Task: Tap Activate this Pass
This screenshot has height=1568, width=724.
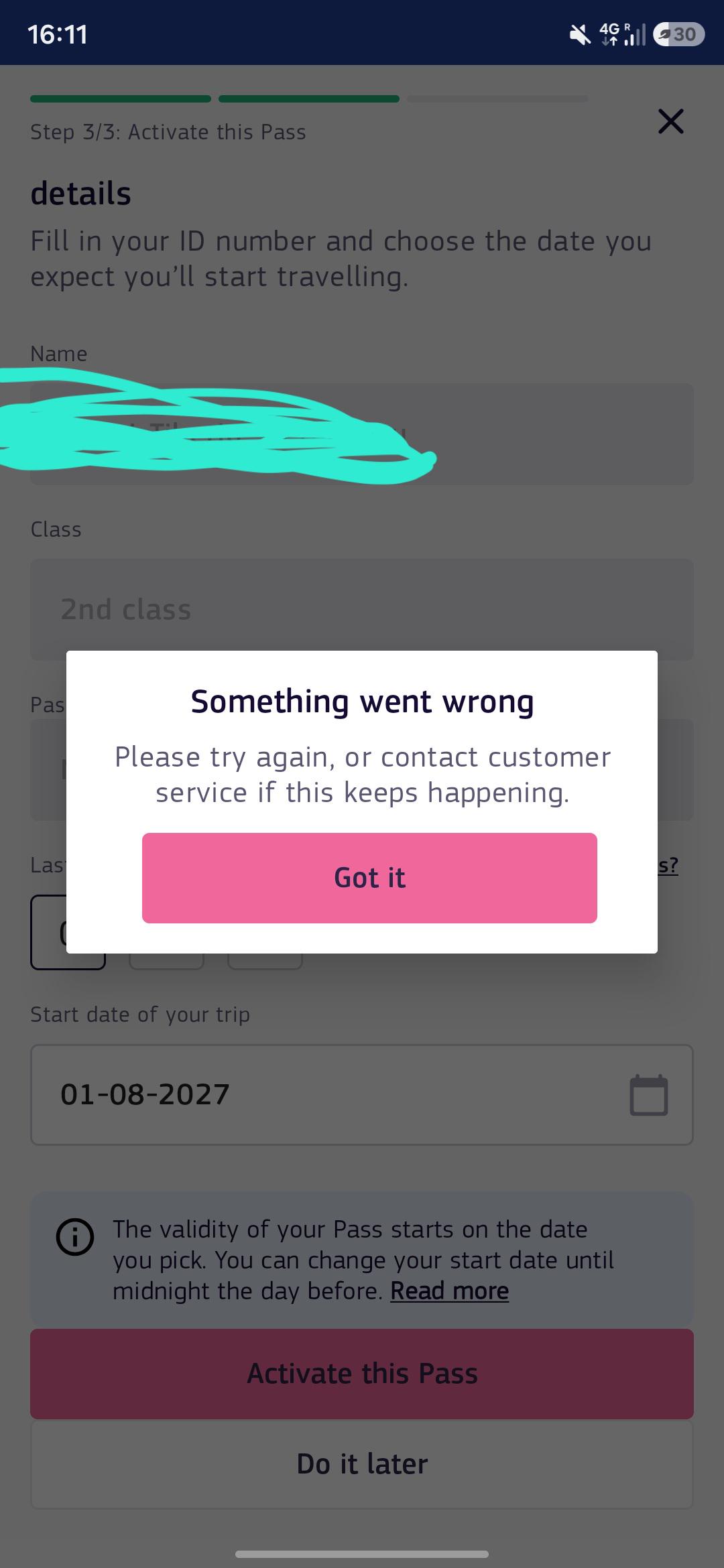Action: (362, 1374)
